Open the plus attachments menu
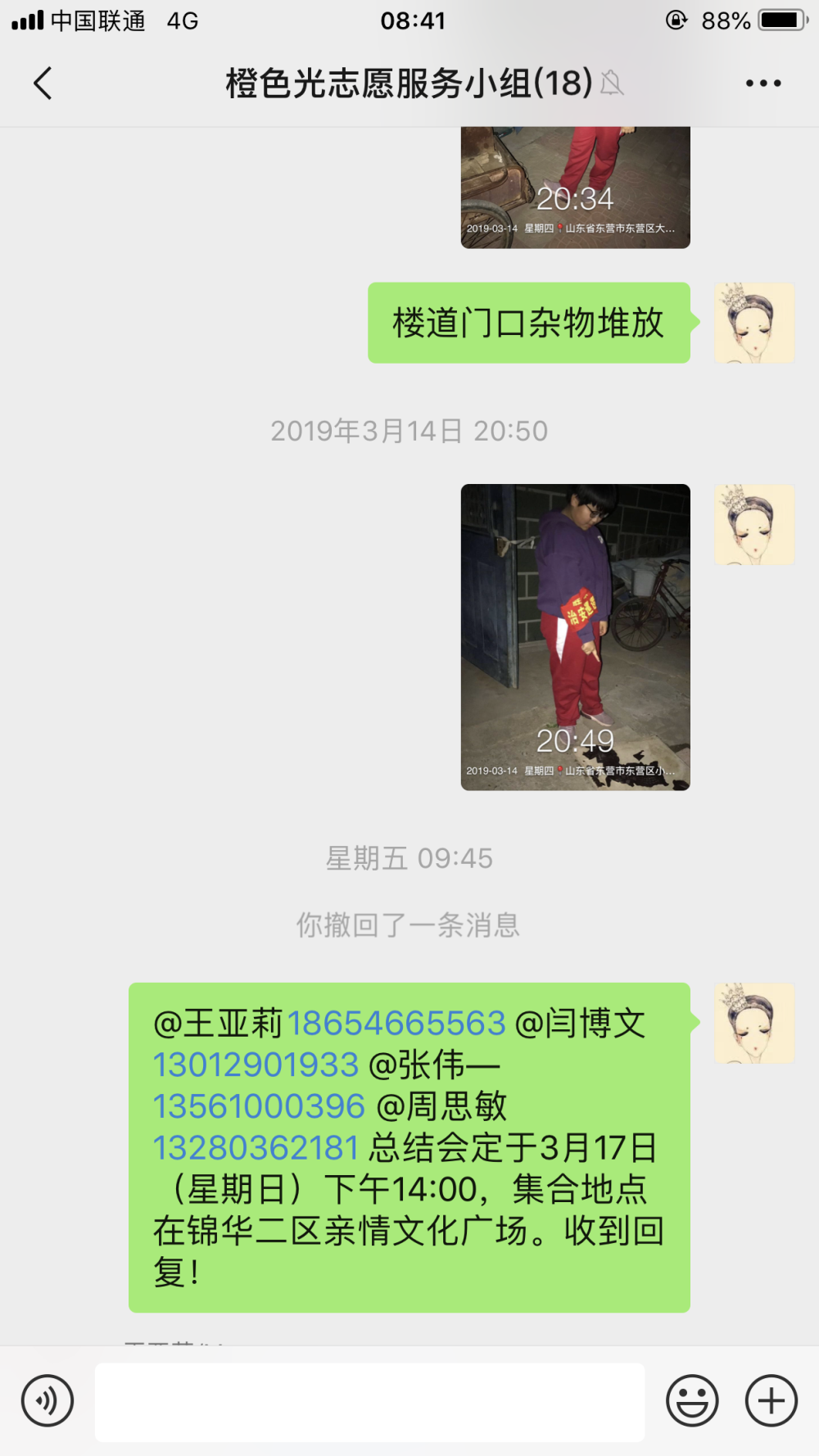Image resolution: width=819 pixels, height=1456 pixels. 771,1400
